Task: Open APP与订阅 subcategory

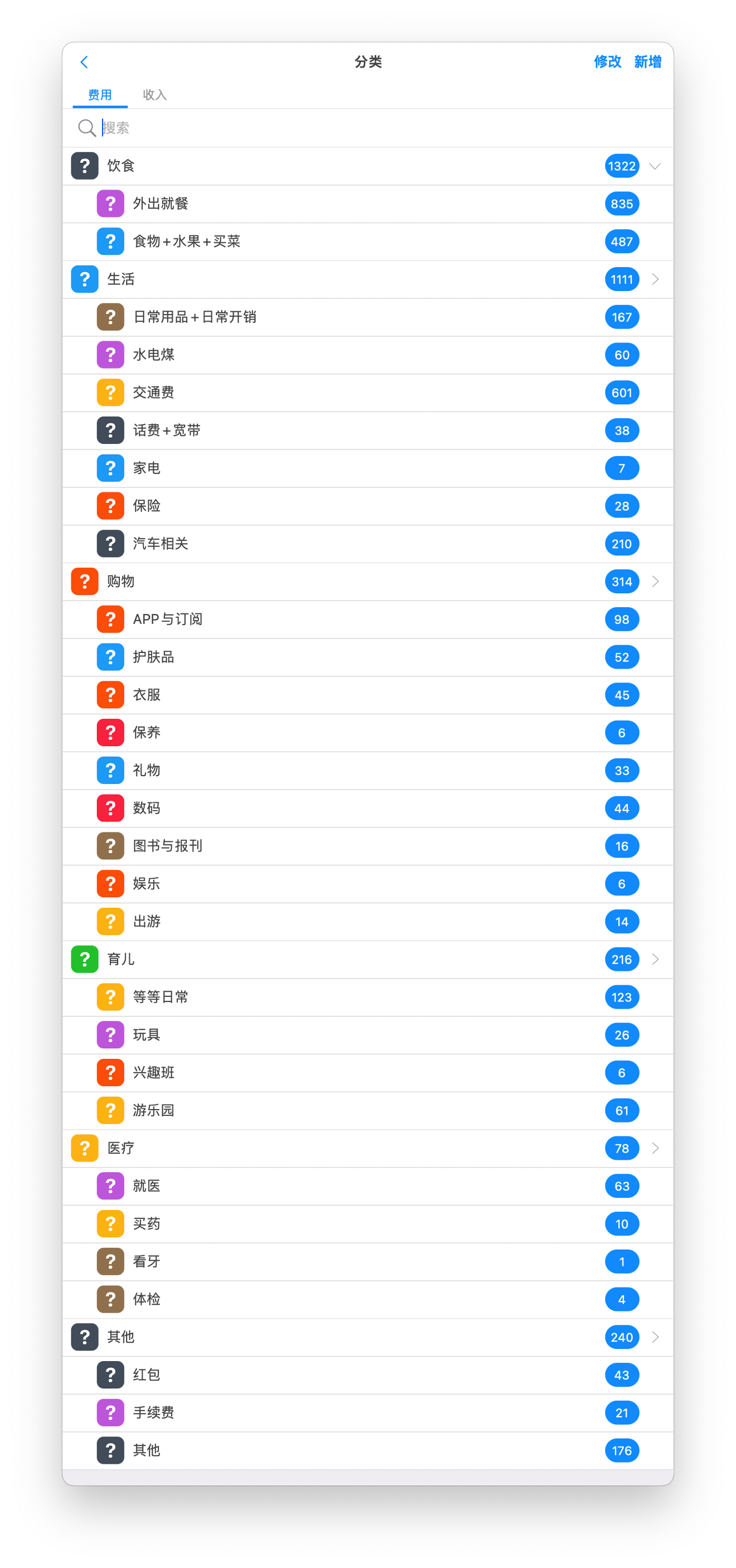Action: [x=367, y=619]
